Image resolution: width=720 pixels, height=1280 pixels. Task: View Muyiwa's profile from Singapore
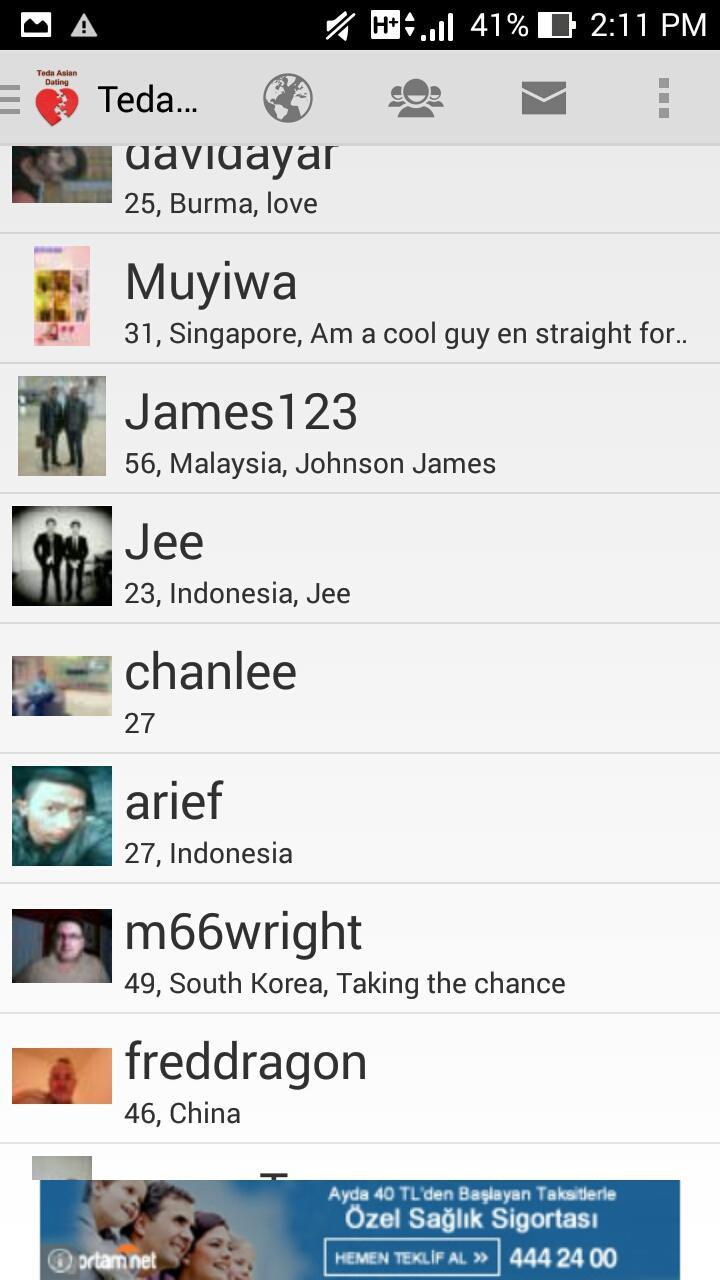click(360, 298)
